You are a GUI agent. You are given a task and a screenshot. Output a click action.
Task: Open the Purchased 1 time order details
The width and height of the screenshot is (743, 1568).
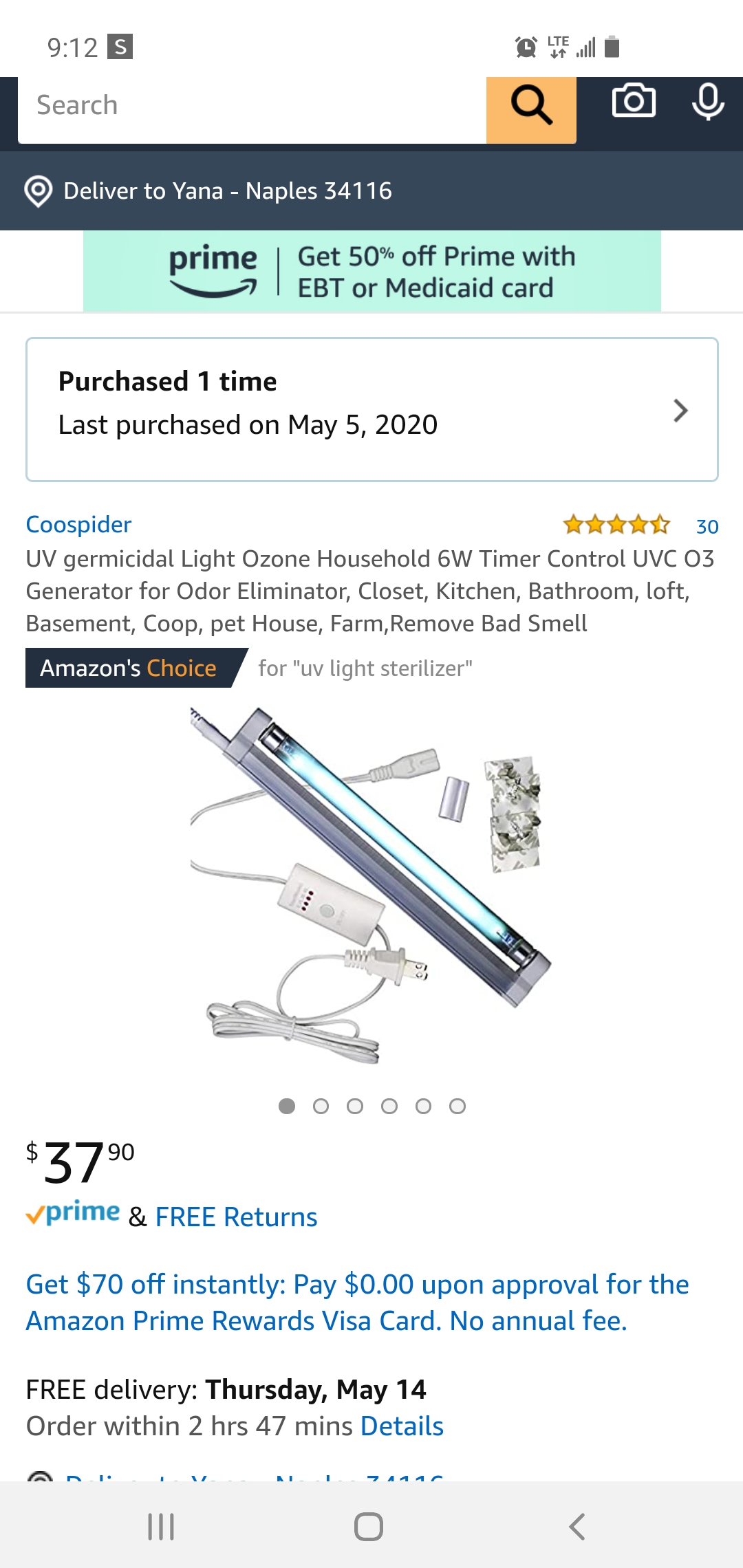click(x=371, y=409)
